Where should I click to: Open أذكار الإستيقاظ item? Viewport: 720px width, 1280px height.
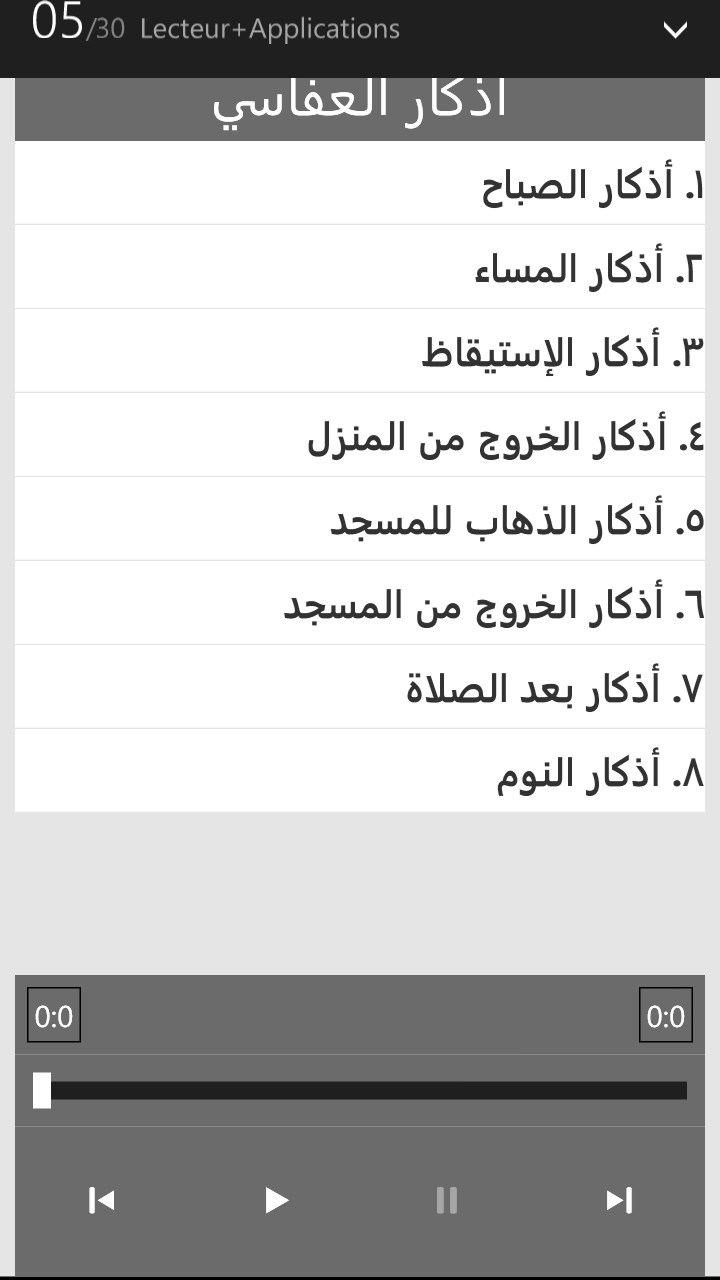pyautogui.click(x=562, y=353)
